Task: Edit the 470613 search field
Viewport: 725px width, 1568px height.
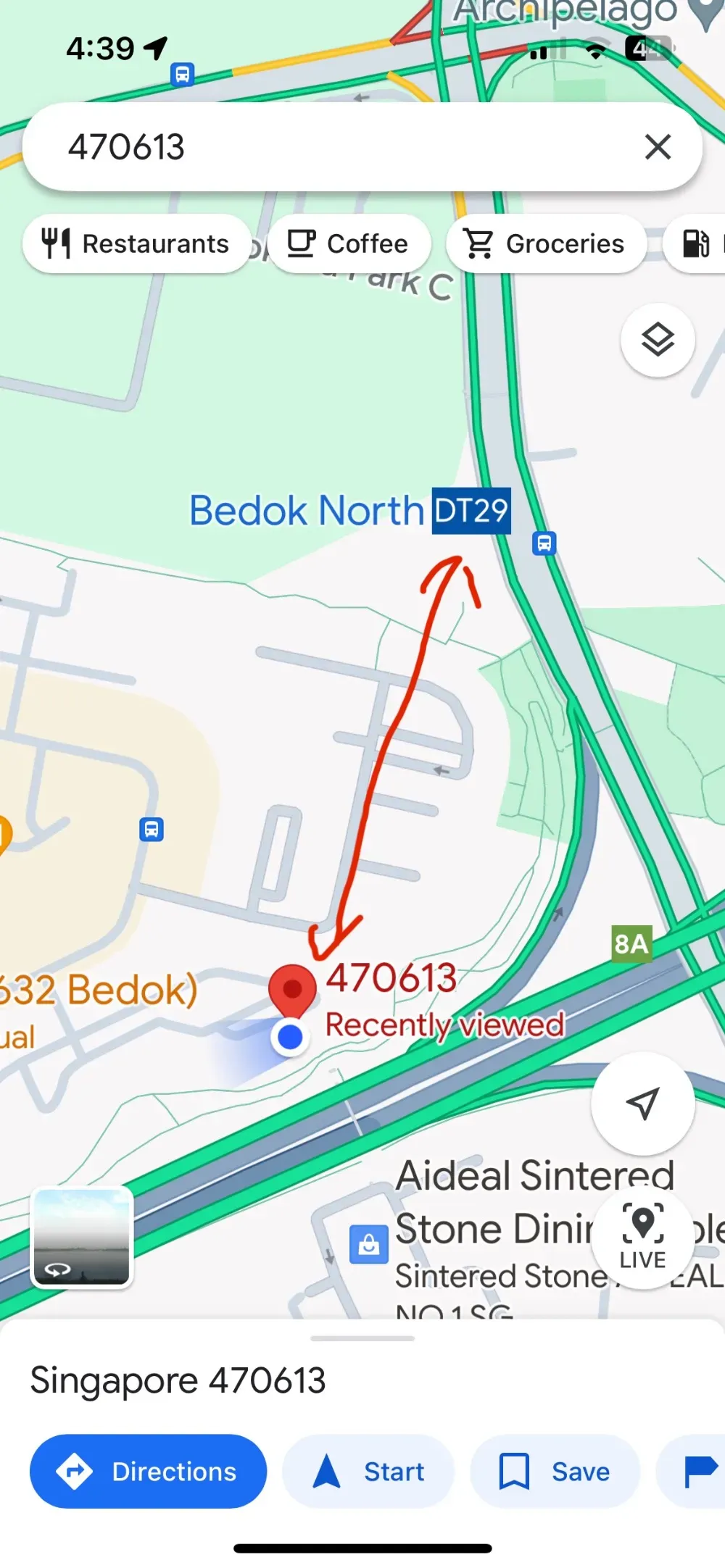Action: click(x=333, y=147)
